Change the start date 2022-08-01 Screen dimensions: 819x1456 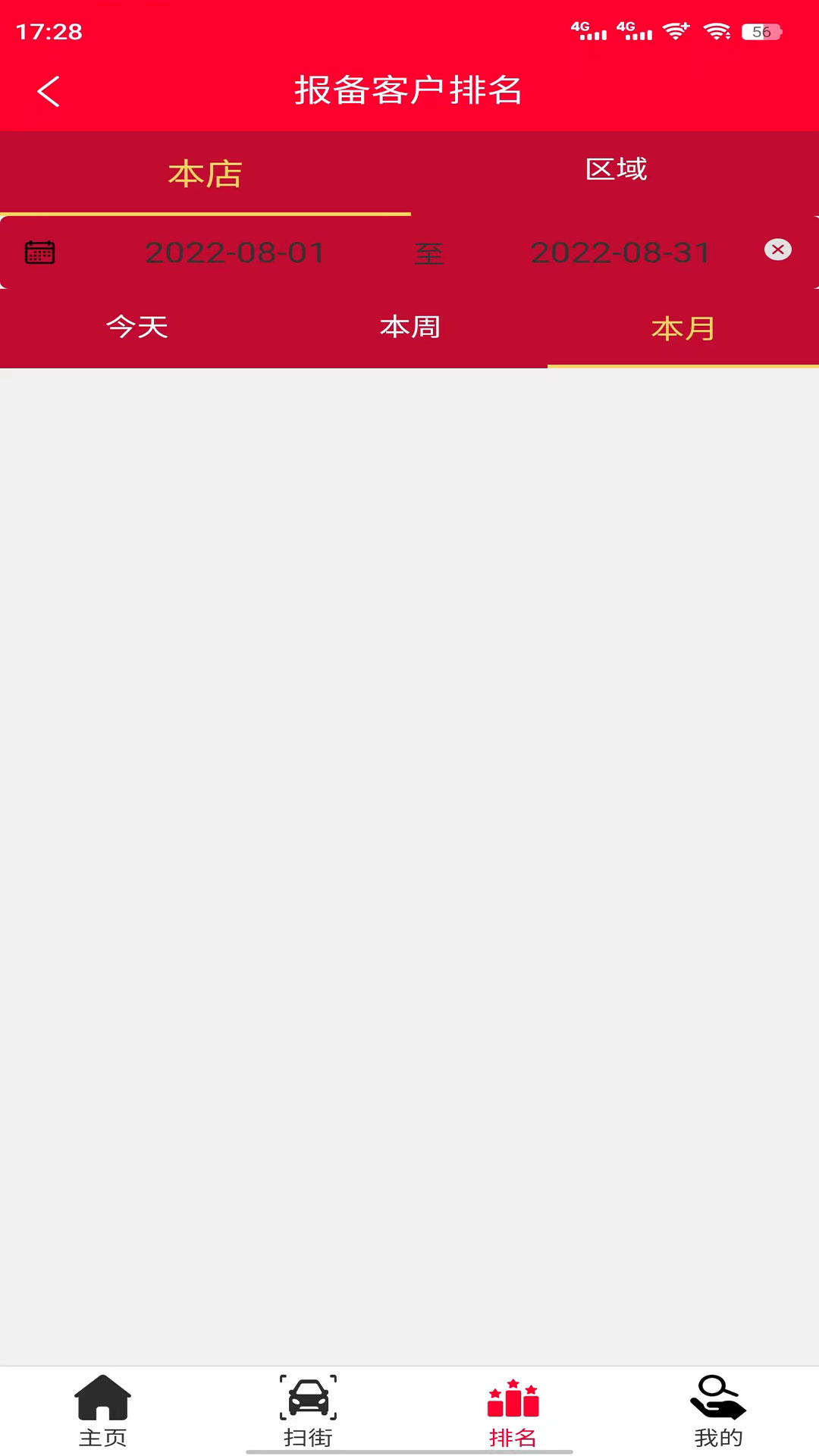235,253
